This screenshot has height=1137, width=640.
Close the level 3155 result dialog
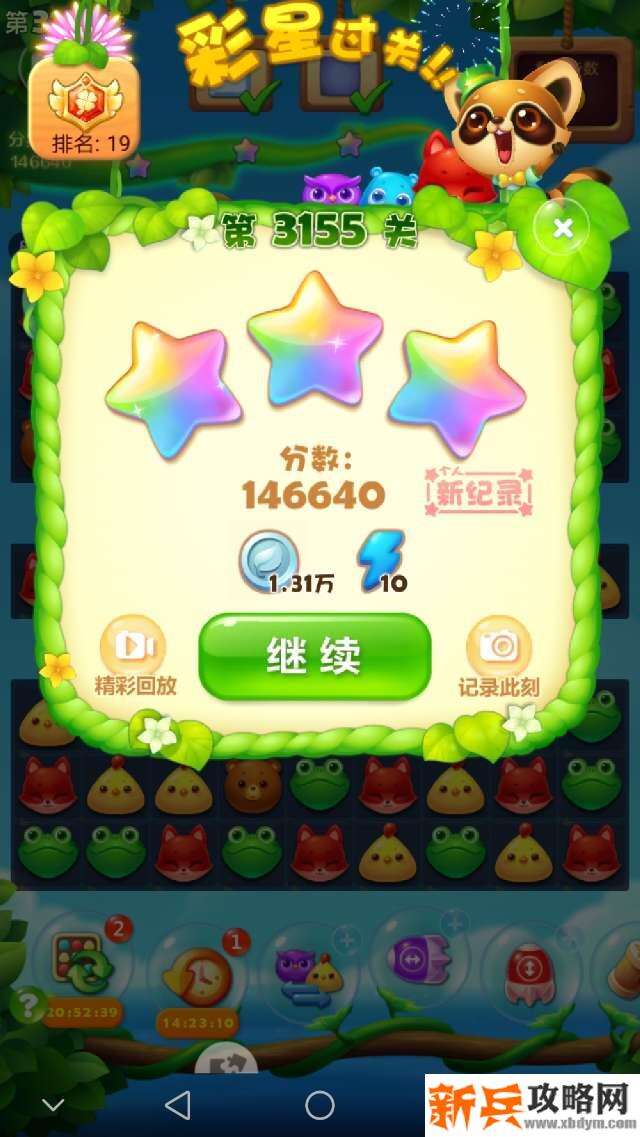562,229
